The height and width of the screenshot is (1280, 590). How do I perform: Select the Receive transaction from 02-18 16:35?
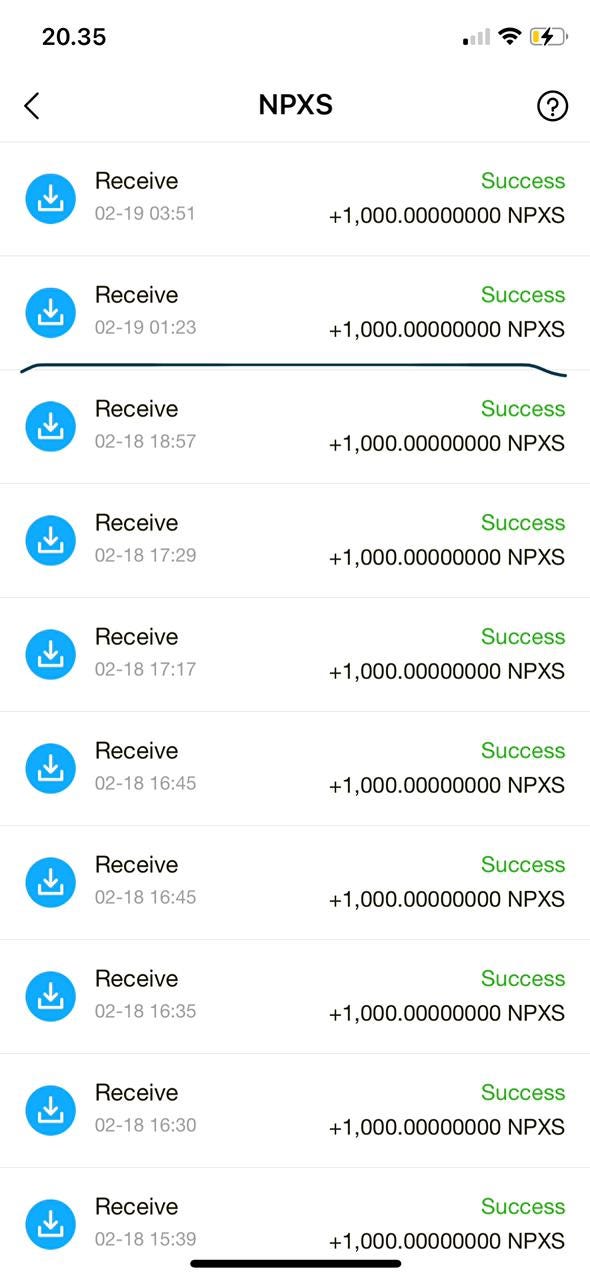point(295,997)
